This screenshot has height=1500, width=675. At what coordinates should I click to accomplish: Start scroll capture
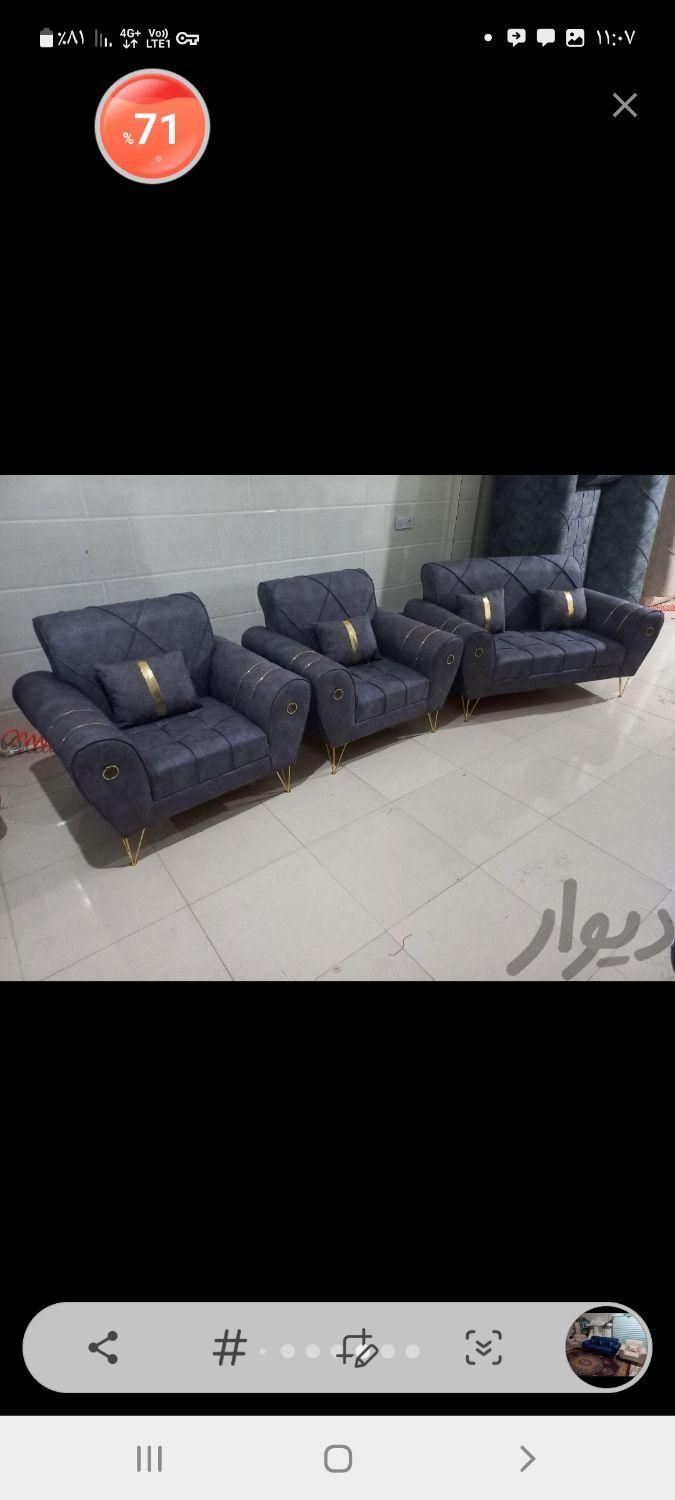[483, 1348]
